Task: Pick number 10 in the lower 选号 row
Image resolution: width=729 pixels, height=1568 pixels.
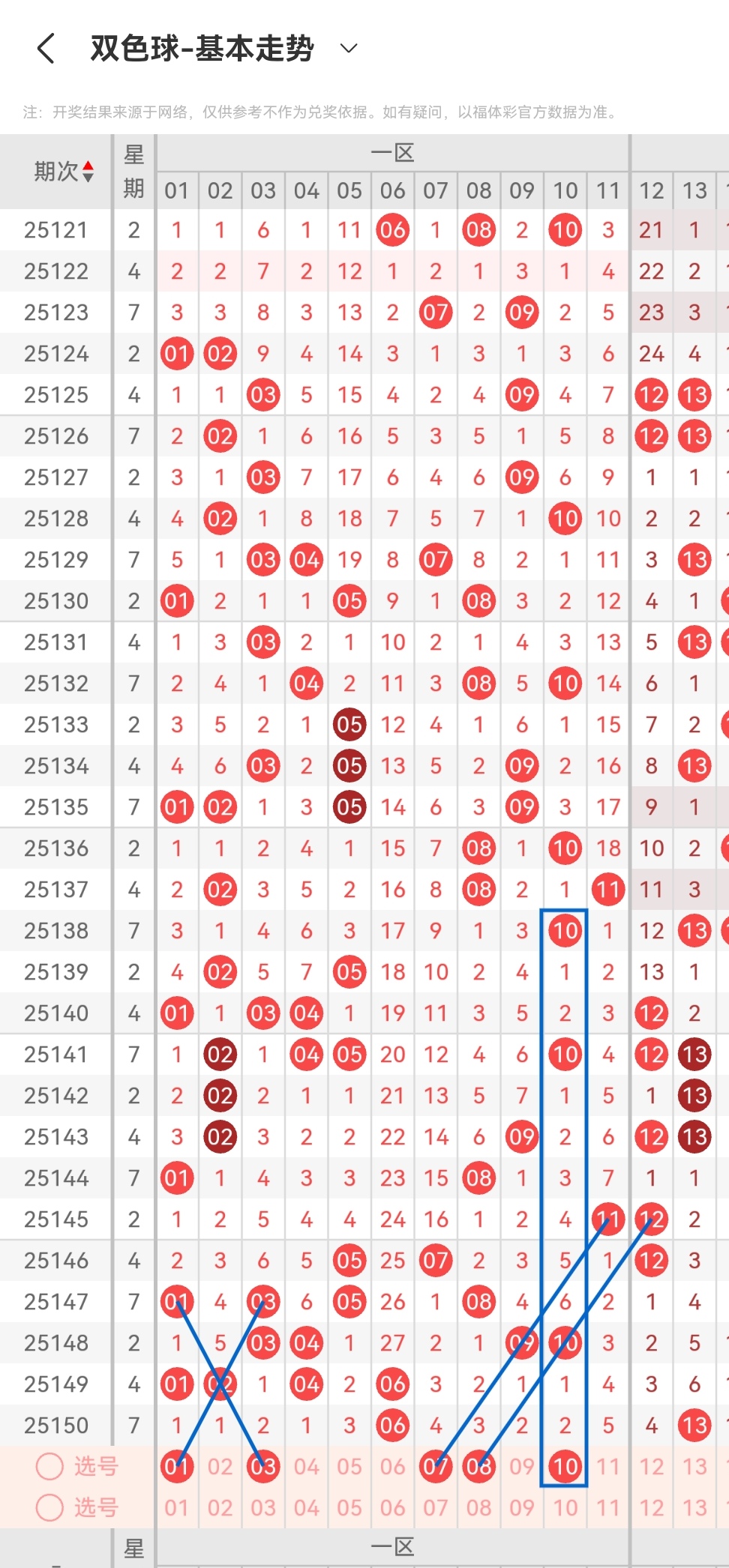Action: (x=565, y=1507)
